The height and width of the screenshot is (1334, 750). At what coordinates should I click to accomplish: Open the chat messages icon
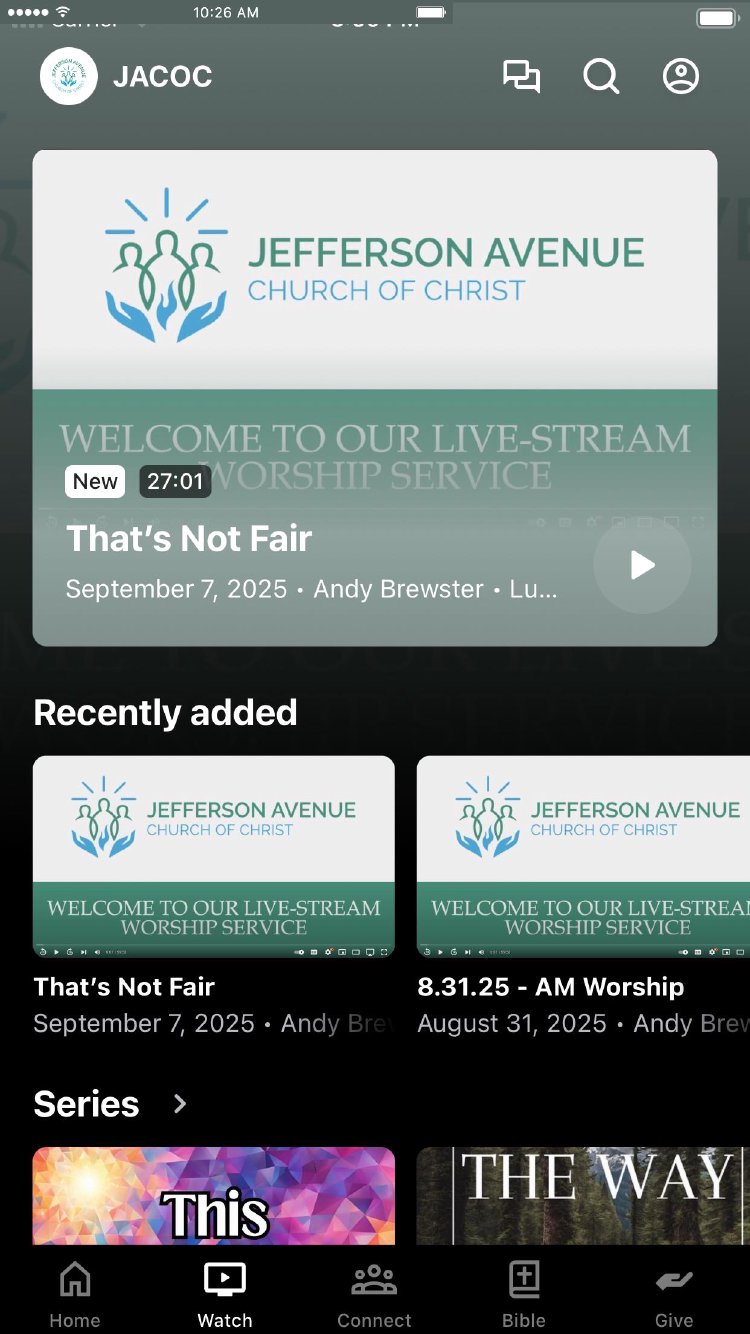click(x=521, y=76)
